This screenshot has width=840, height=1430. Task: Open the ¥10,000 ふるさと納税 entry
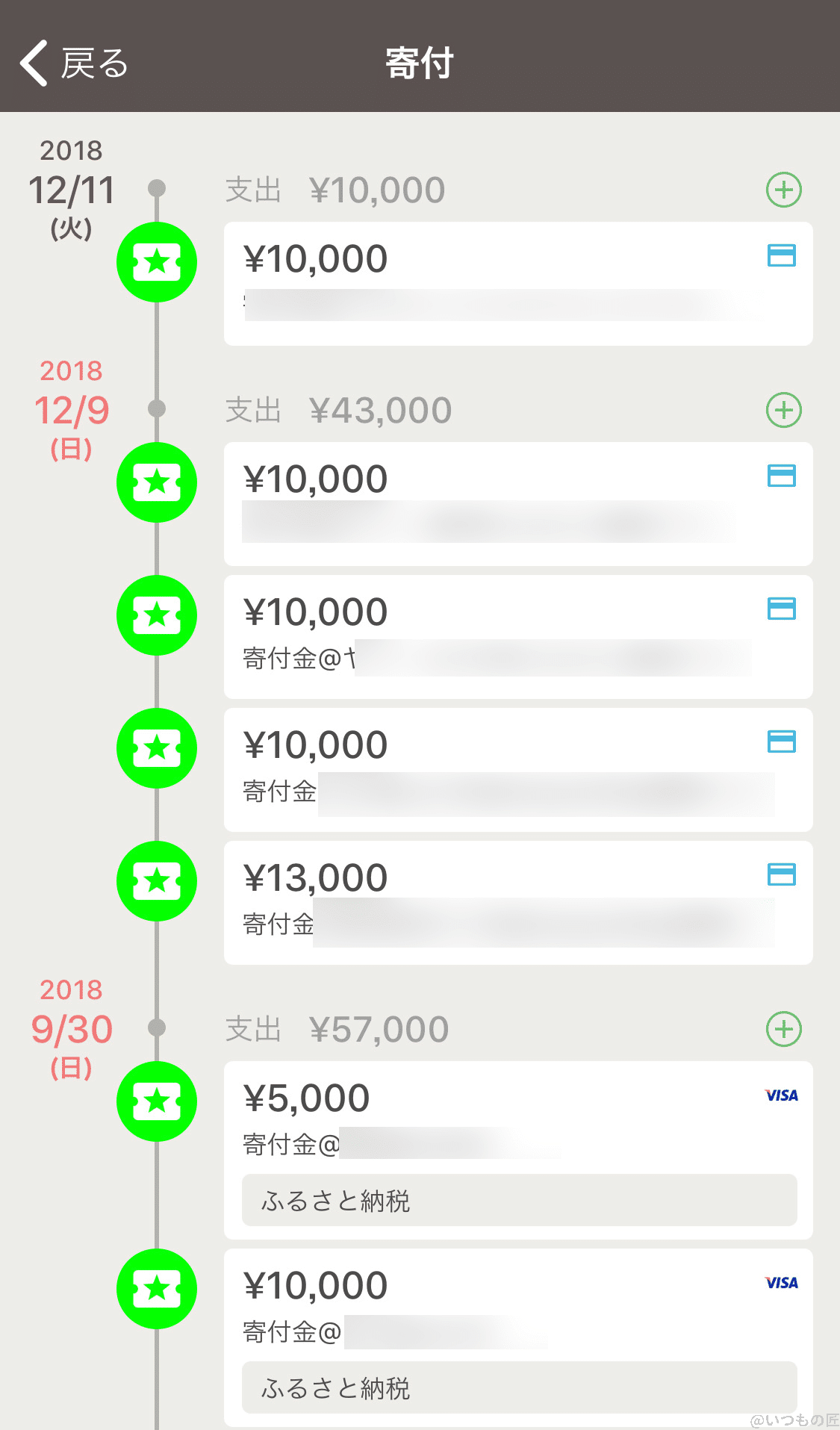517,1336
